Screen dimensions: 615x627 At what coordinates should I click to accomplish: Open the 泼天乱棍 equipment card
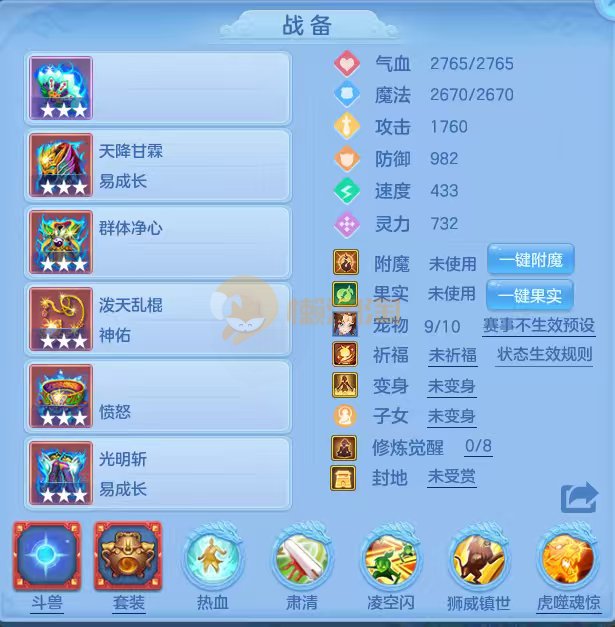160,320
